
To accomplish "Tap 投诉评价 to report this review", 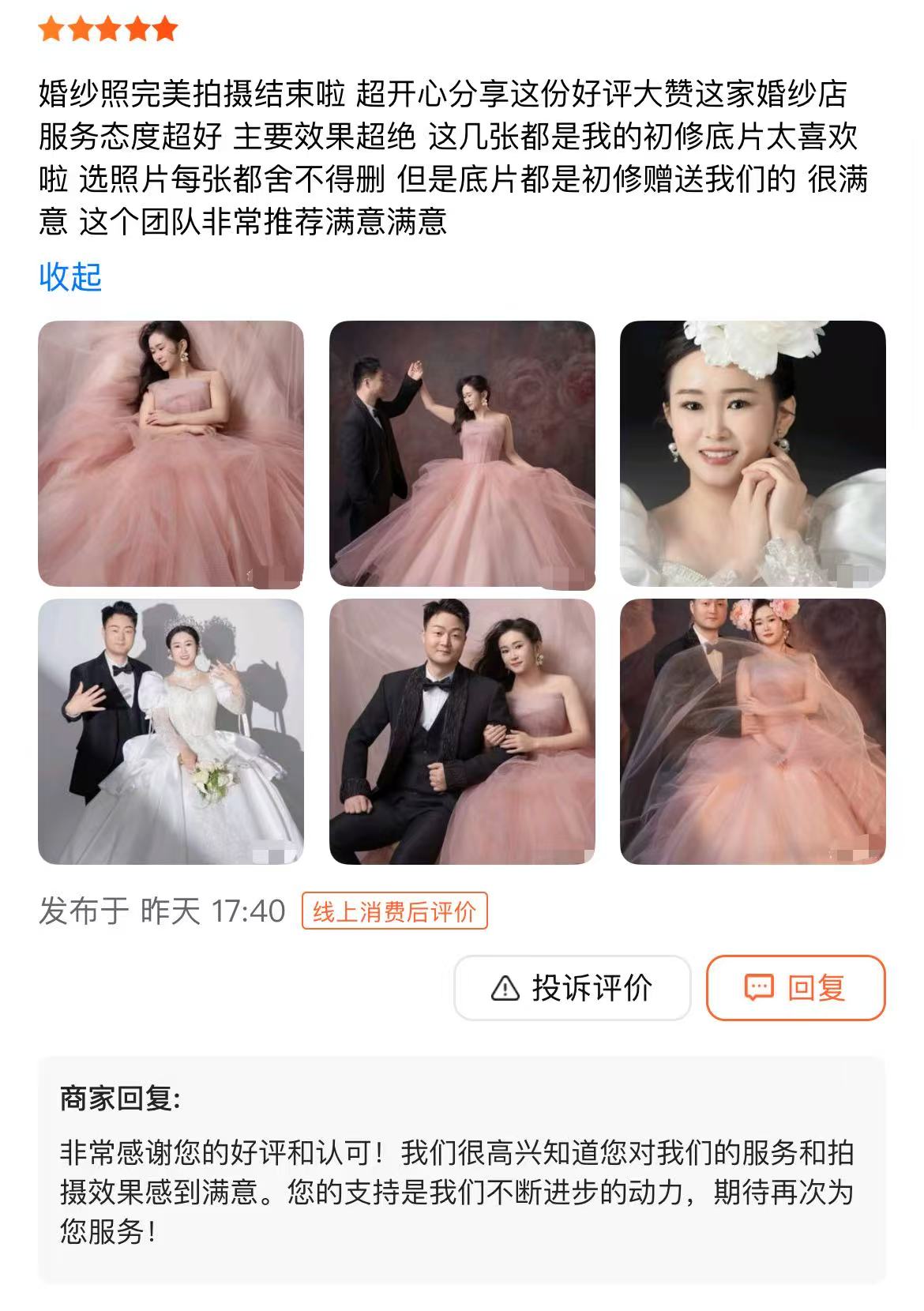I will click(x=573, y=987).
